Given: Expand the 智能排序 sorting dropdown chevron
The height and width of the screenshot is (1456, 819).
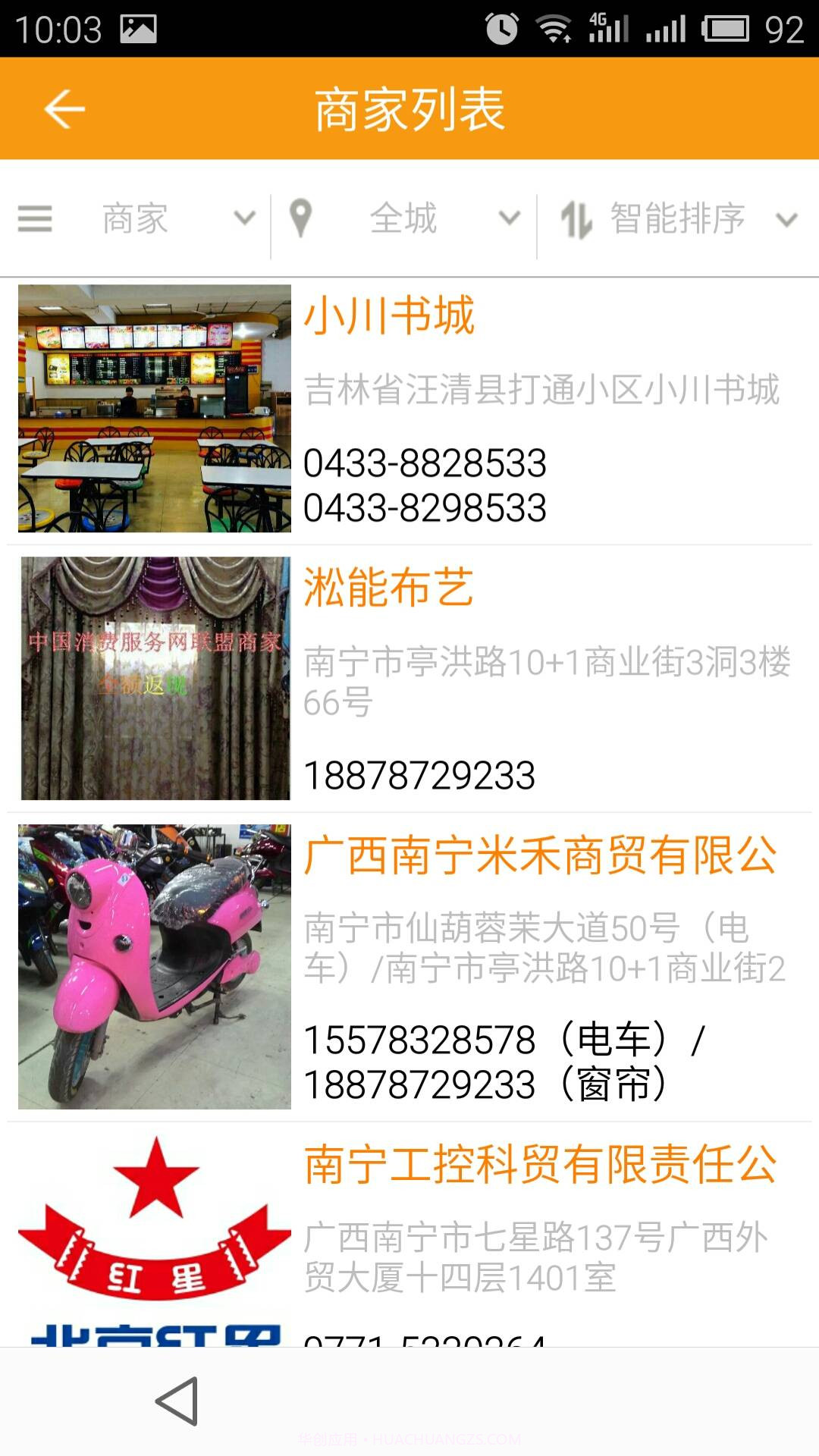Looking at the screenshot, I should pos(786,219).
